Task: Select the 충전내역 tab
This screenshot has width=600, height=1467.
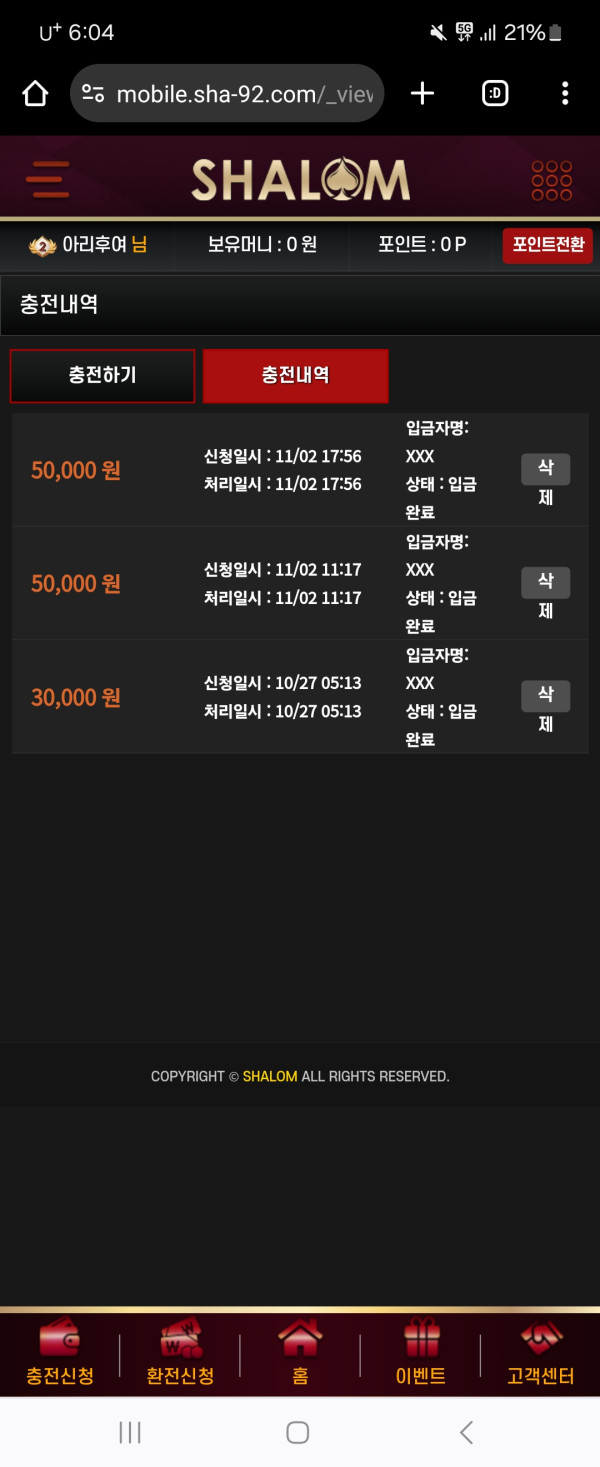Action: (295, 376)
